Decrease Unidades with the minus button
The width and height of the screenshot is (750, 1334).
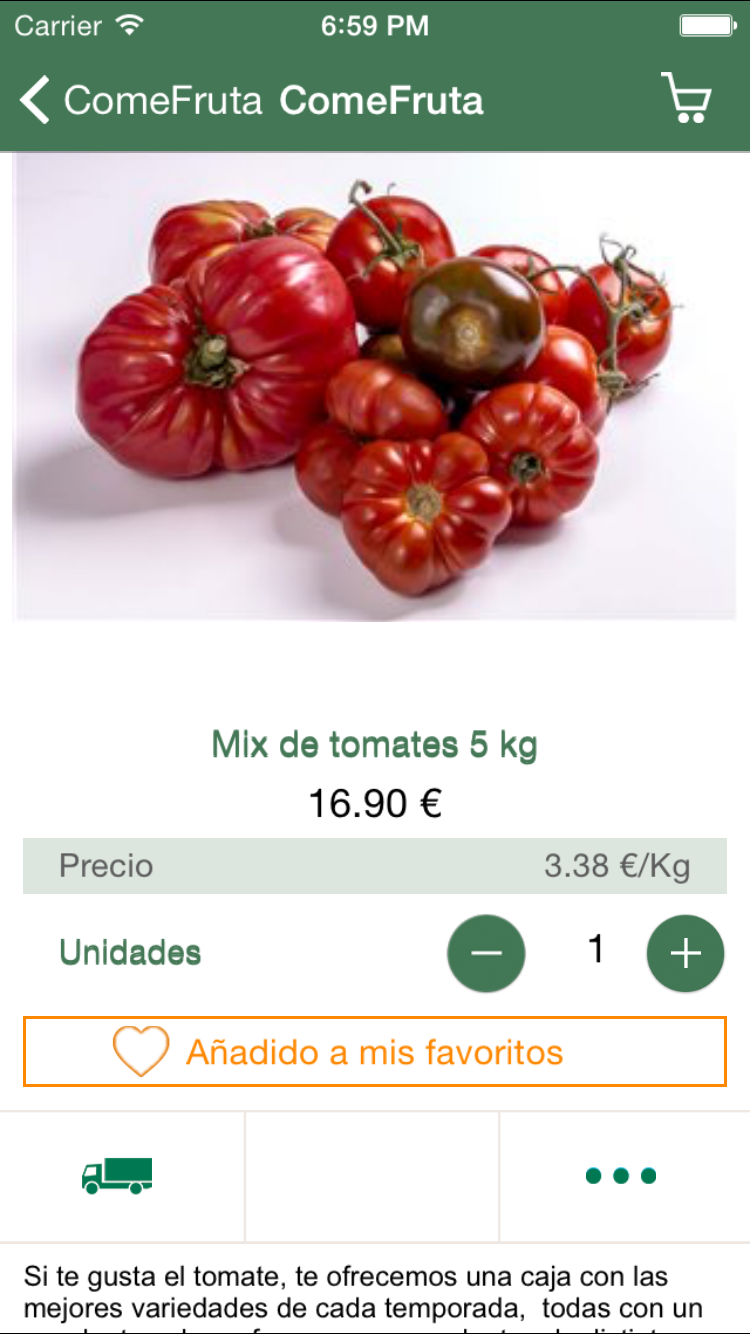(486, 953)
